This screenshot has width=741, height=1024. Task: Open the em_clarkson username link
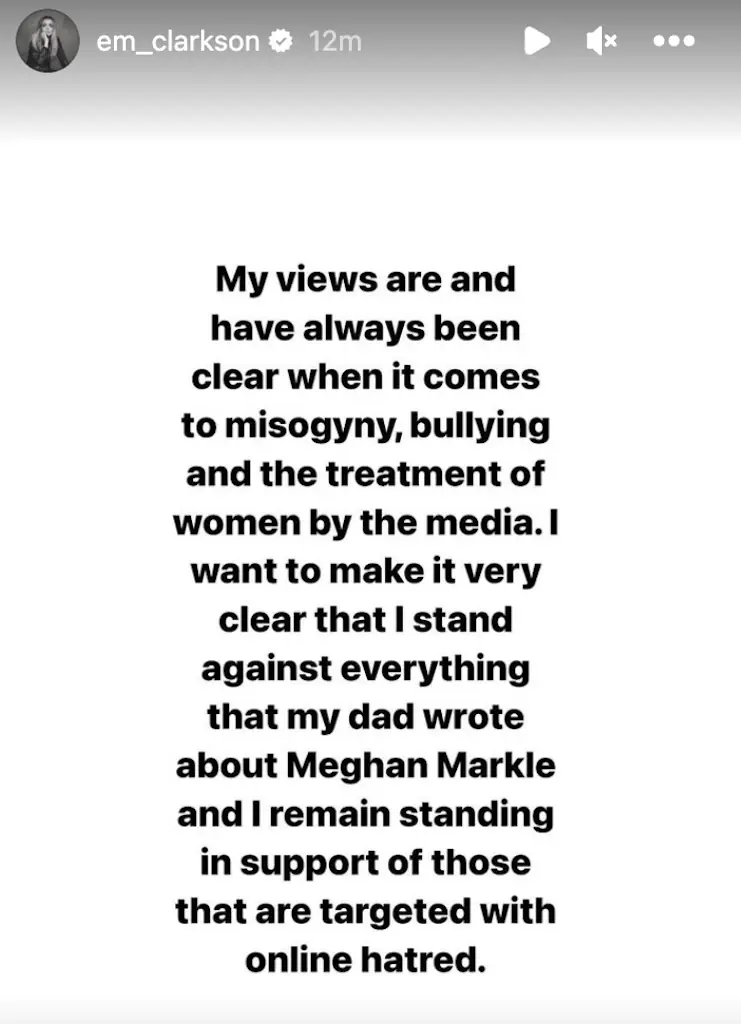coord(178,42)
